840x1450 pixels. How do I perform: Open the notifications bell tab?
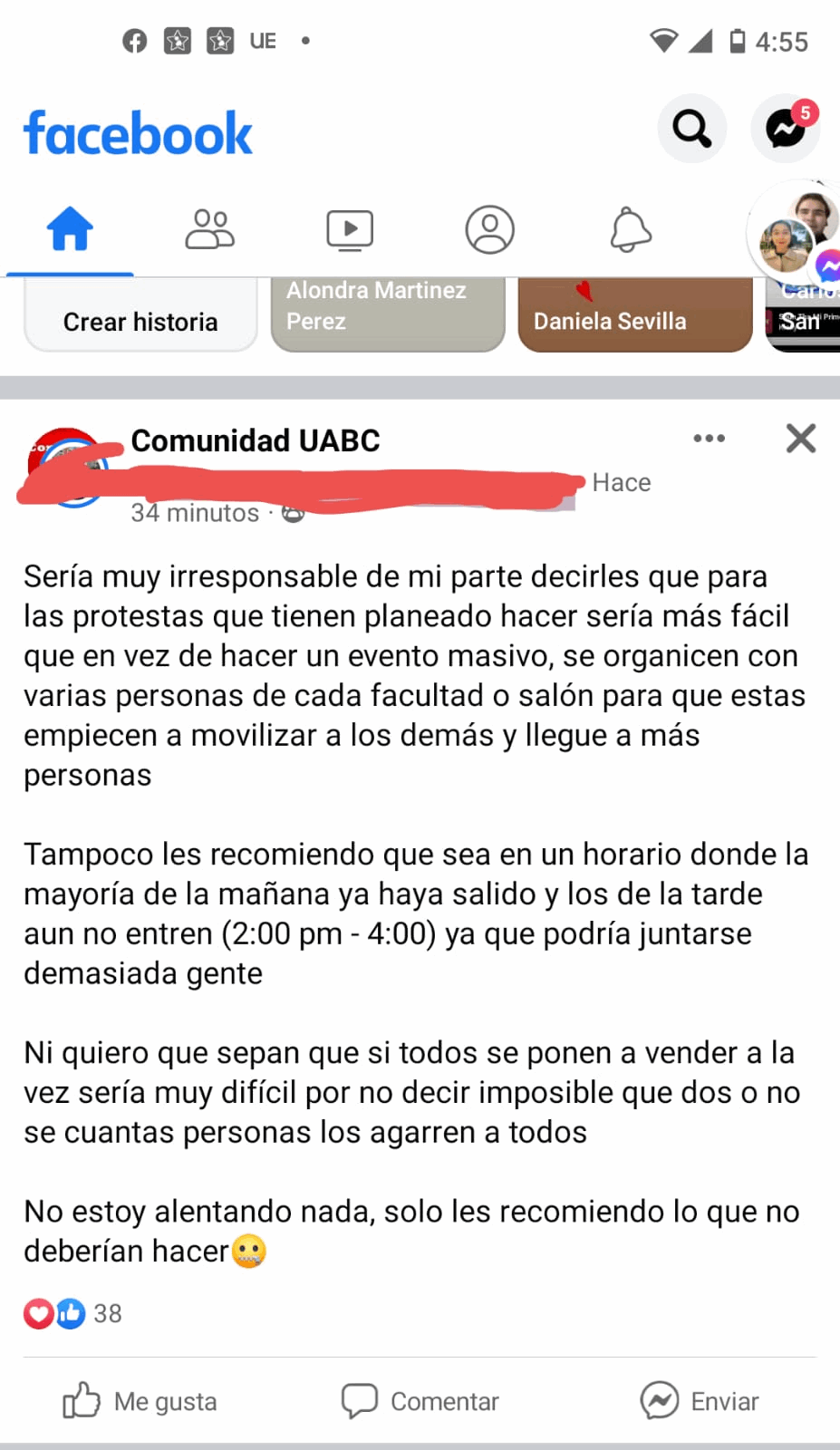coord(630,229)
